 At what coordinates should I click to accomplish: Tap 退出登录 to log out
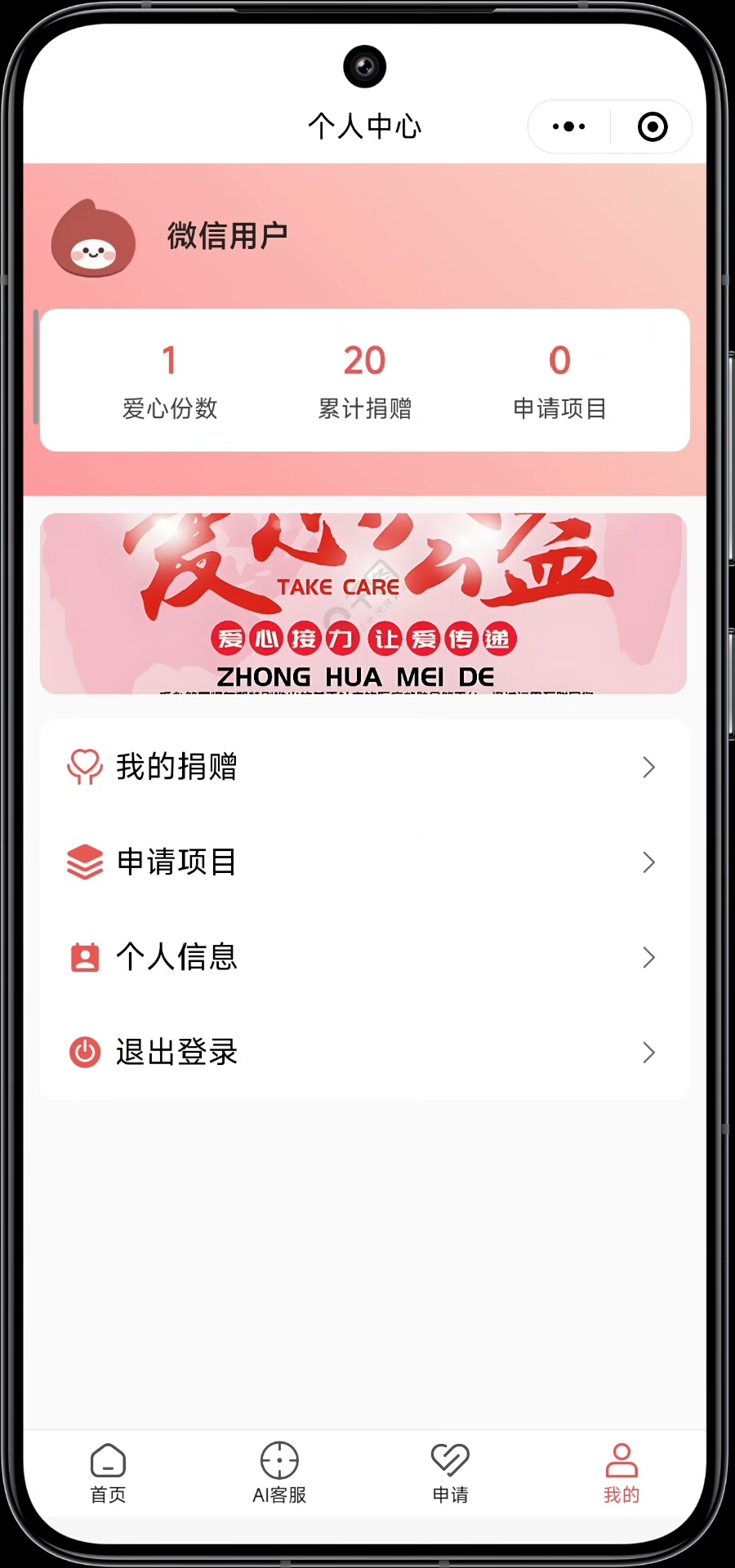(x=364, y=1052)
